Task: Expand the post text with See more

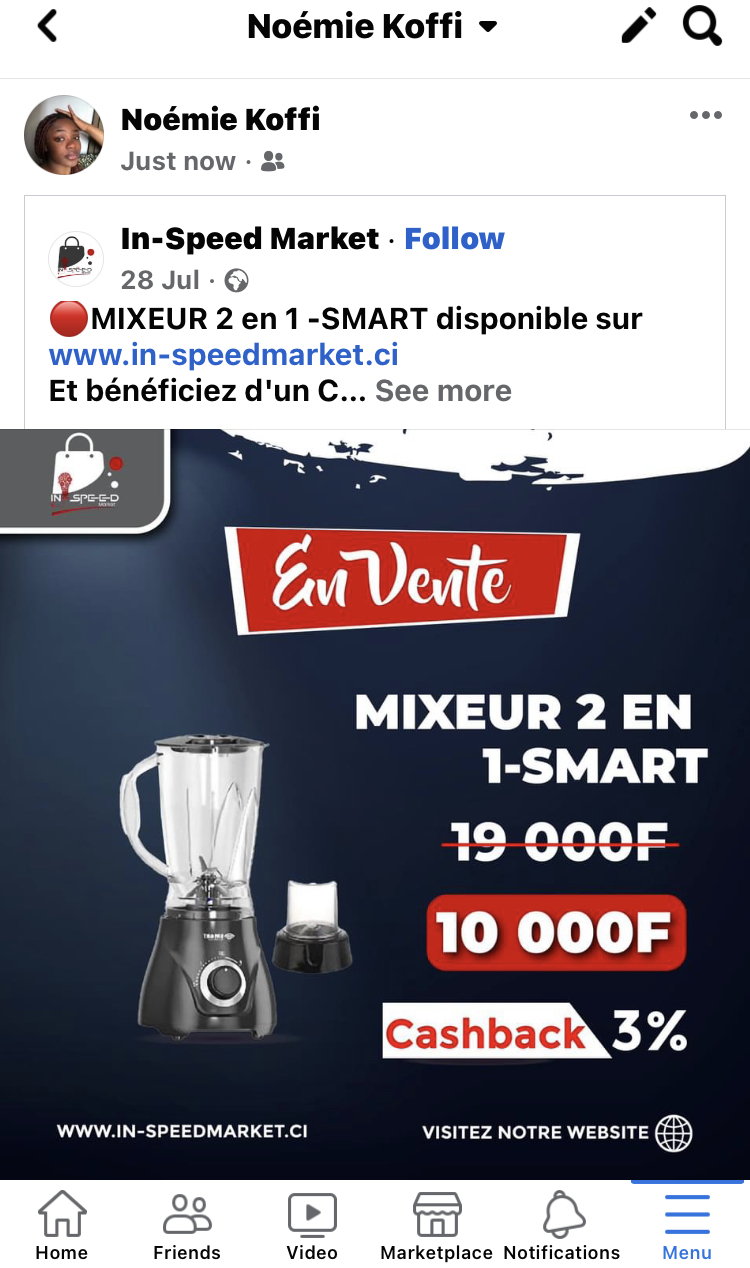Action: coord(443,391)
